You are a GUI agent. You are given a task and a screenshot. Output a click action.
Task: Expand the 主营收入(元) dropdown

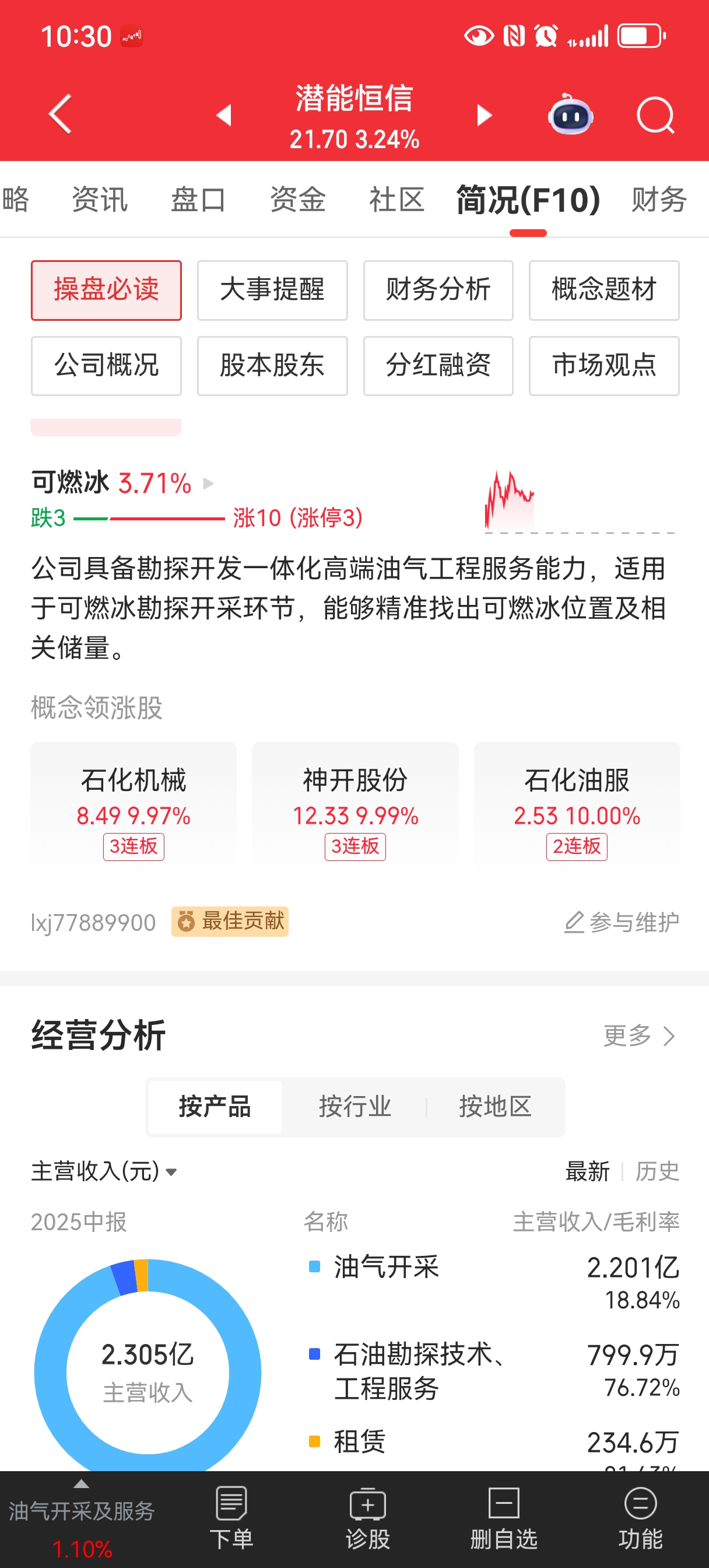[x=104, y=1171]
